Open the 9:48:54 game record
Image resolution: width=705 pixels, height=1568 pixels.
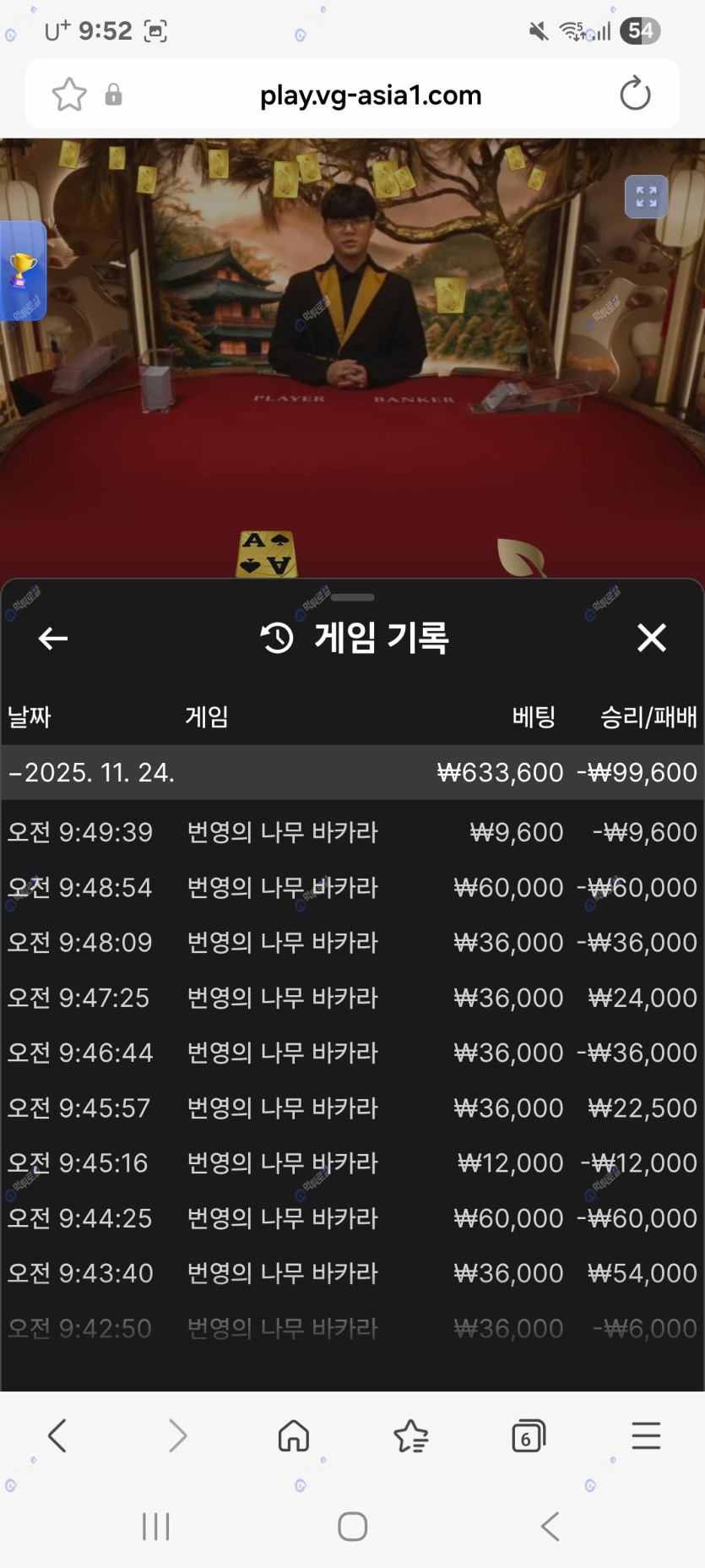pyautogui.click(x=352, y=887)
